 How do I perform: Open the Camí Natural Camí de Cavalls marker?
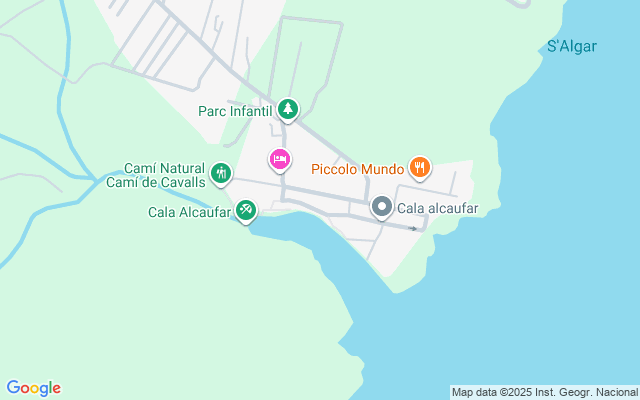(221, 175)
